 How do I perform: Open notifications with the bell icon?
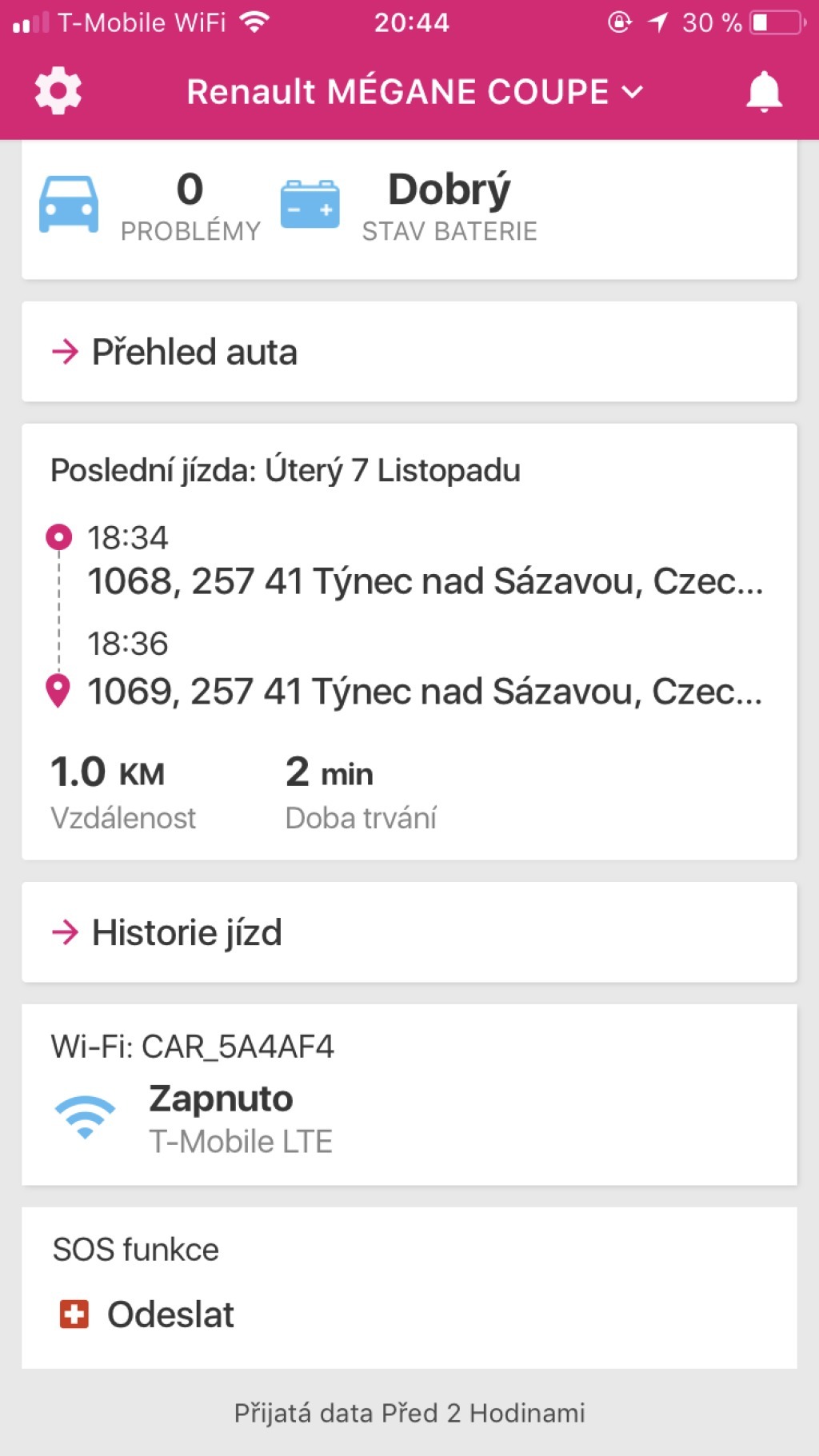tap(765, 90)
